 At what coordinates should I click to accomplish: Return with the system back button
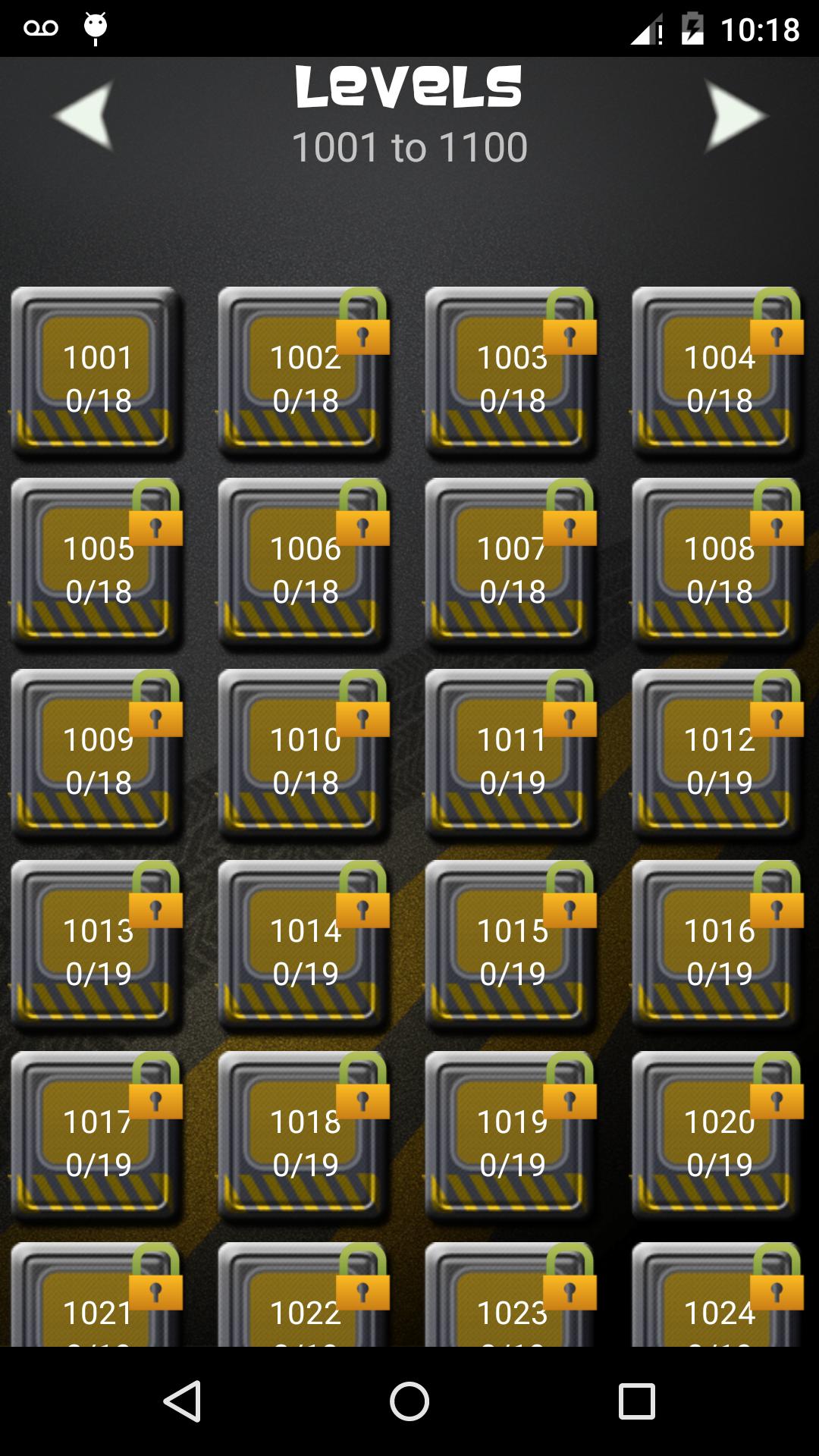(182, 1401)
